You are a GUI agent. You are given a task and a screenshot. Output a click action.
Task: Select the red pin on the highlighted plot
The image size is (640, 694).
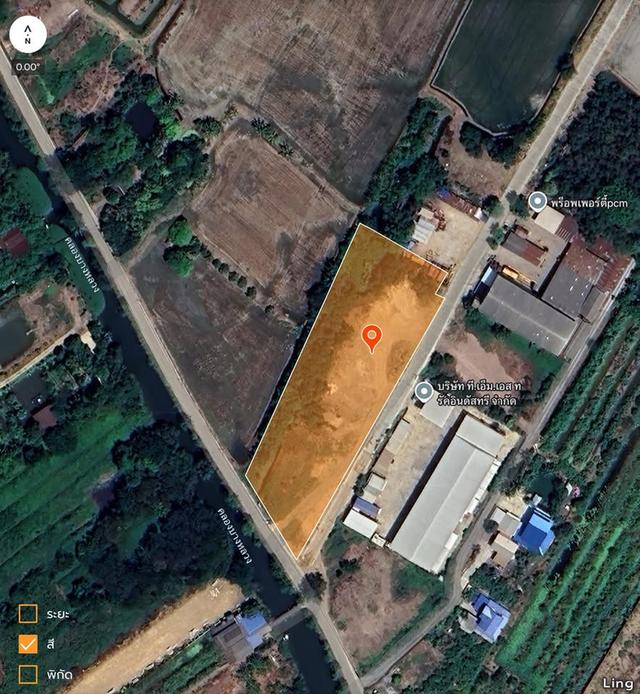[372, 337]
